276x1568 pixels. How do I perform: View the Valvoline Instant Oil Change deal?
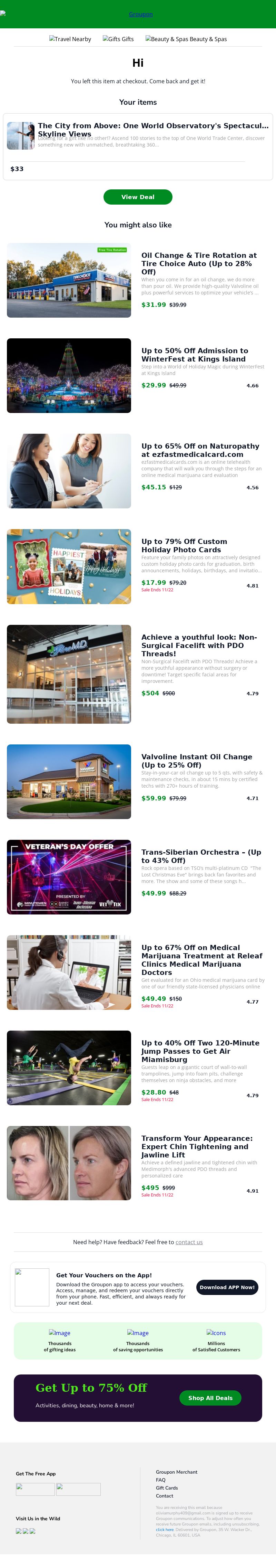pyautogui.click(x=196, y=760)
